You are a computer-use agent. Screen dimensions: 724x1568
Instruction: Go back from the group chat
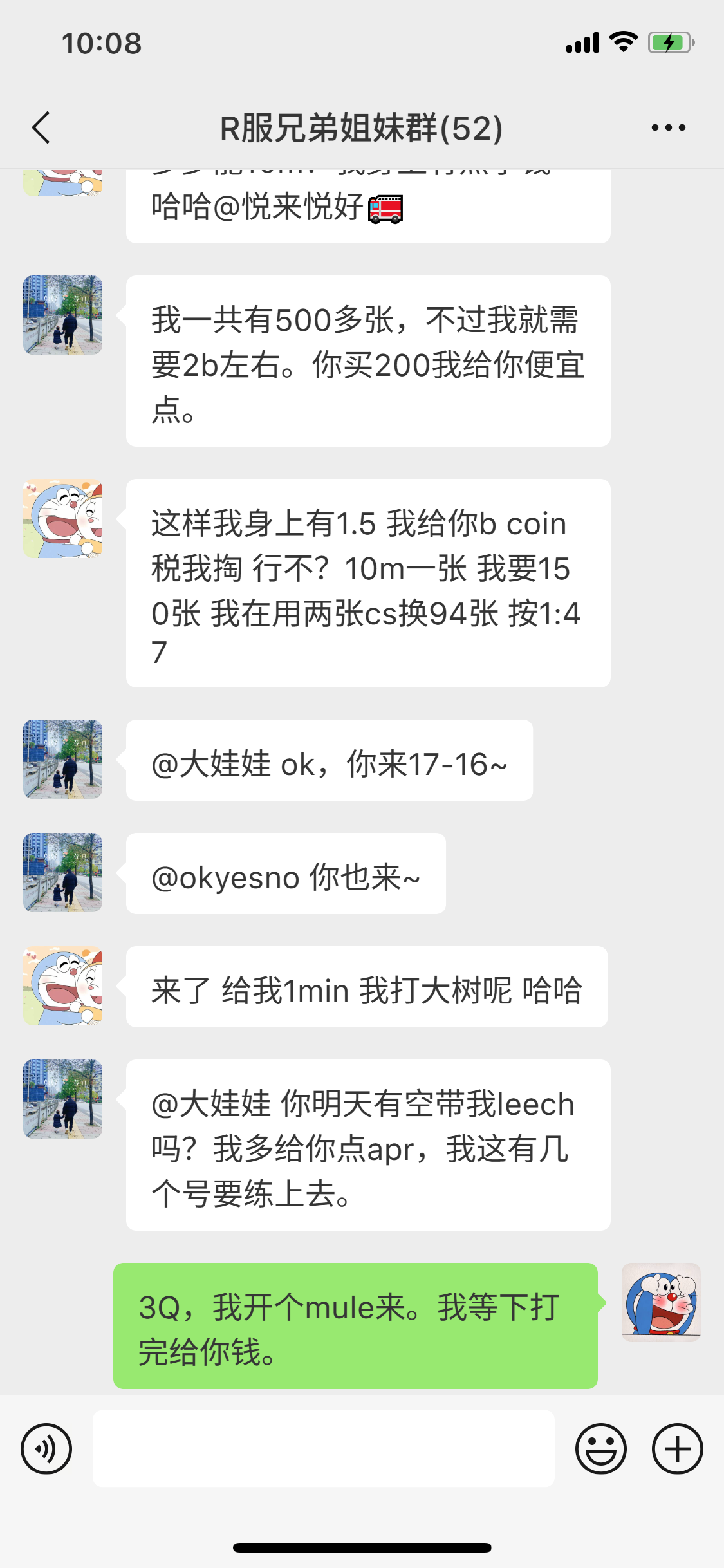(41, 127)
